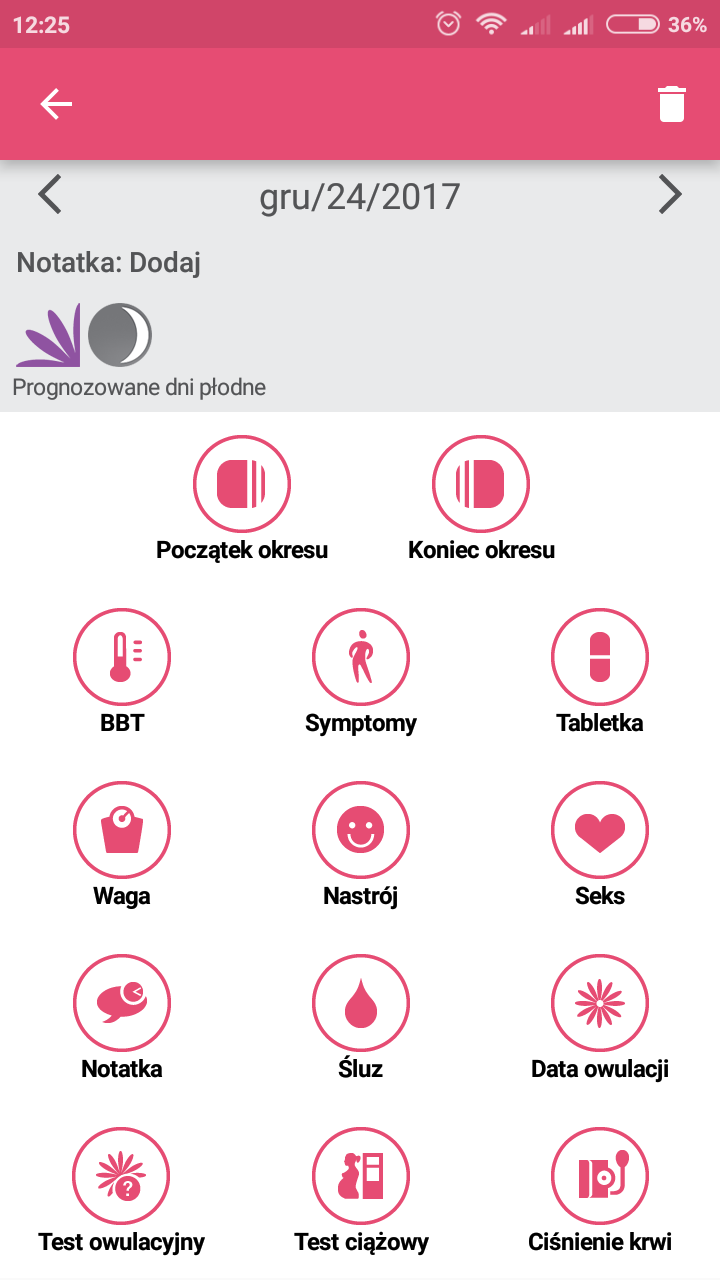This screenshot has height=1280, width=720.
Task: Record Waga
Action: coord(122,831)
